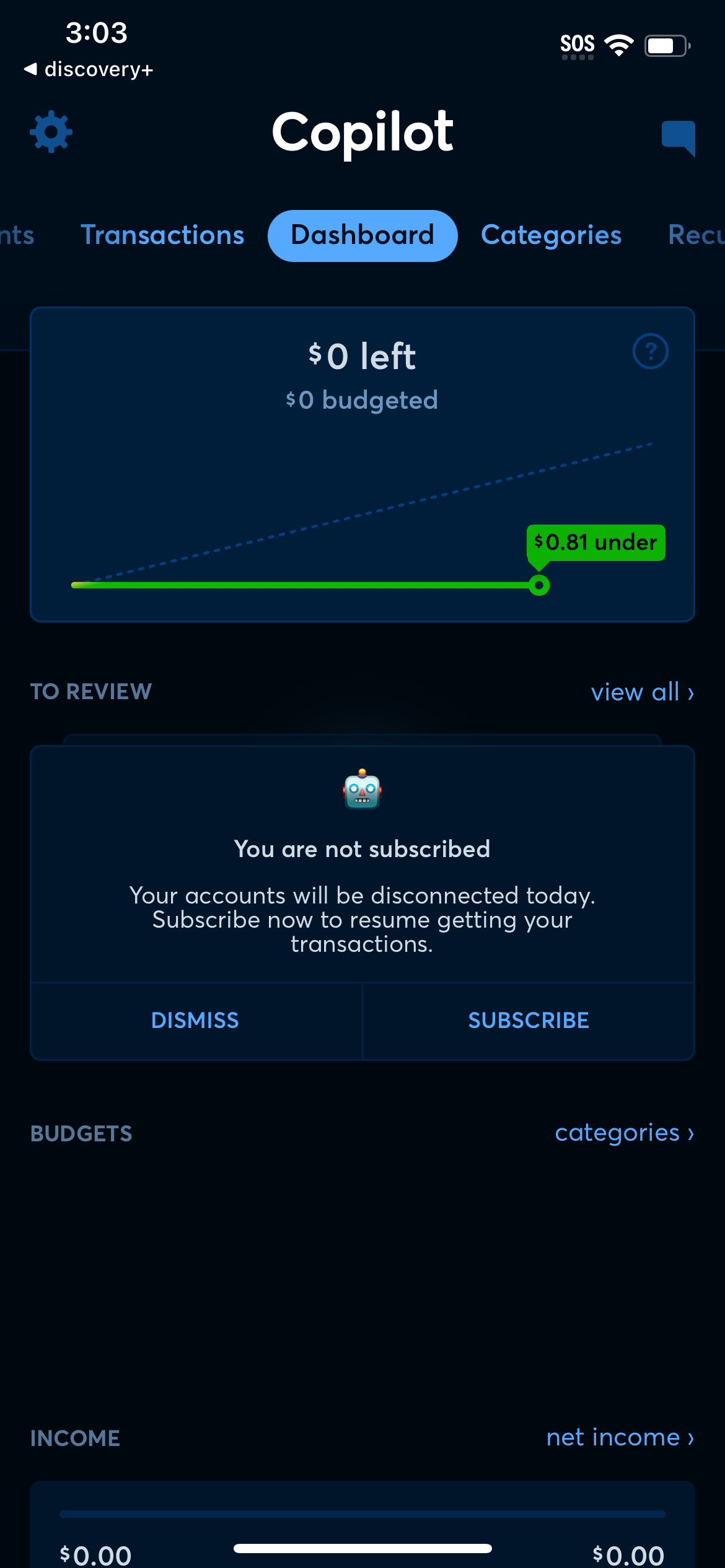Select the Dashboard tab
725x1568 pixels.
[362, 235]
